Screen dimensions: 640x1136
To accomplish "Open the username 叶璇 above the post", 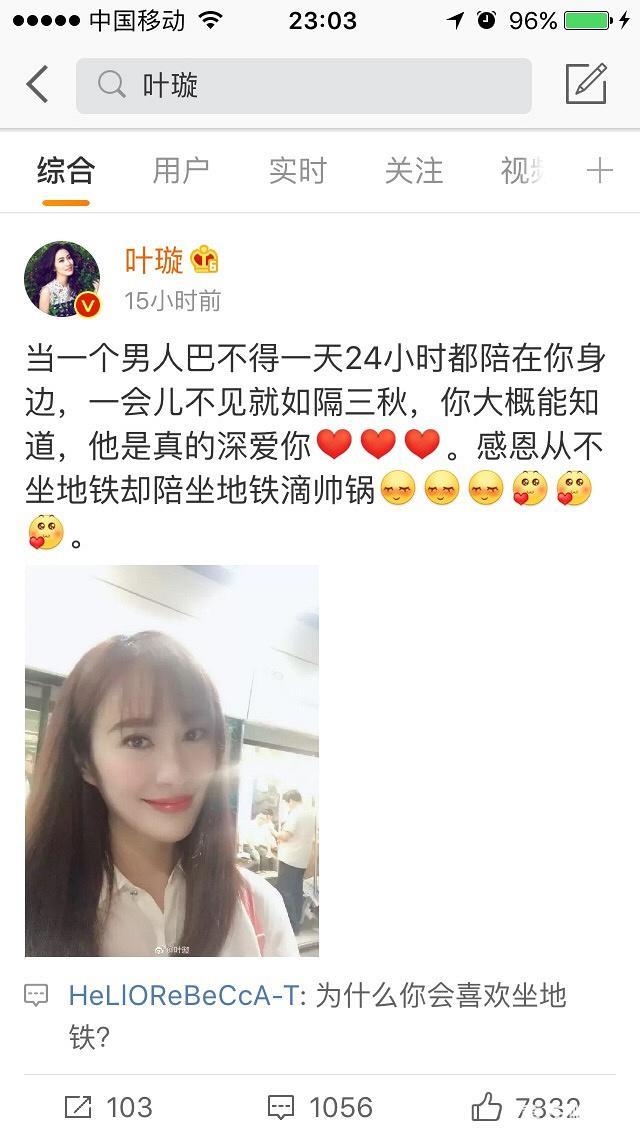I will point(154,261).
